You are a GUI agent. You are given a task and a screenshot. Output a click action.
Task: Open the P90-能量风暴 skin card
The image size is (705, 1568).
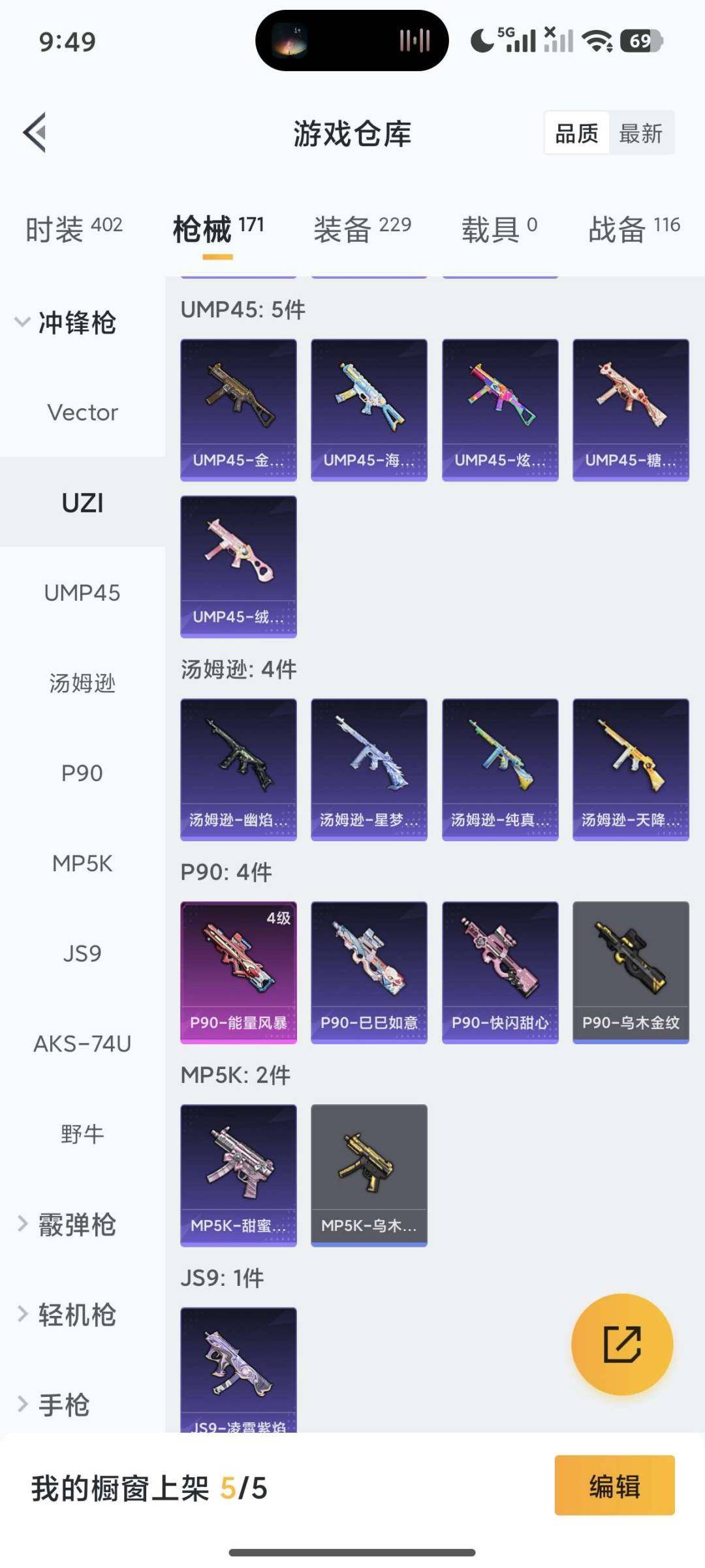[x=238, y=972]
